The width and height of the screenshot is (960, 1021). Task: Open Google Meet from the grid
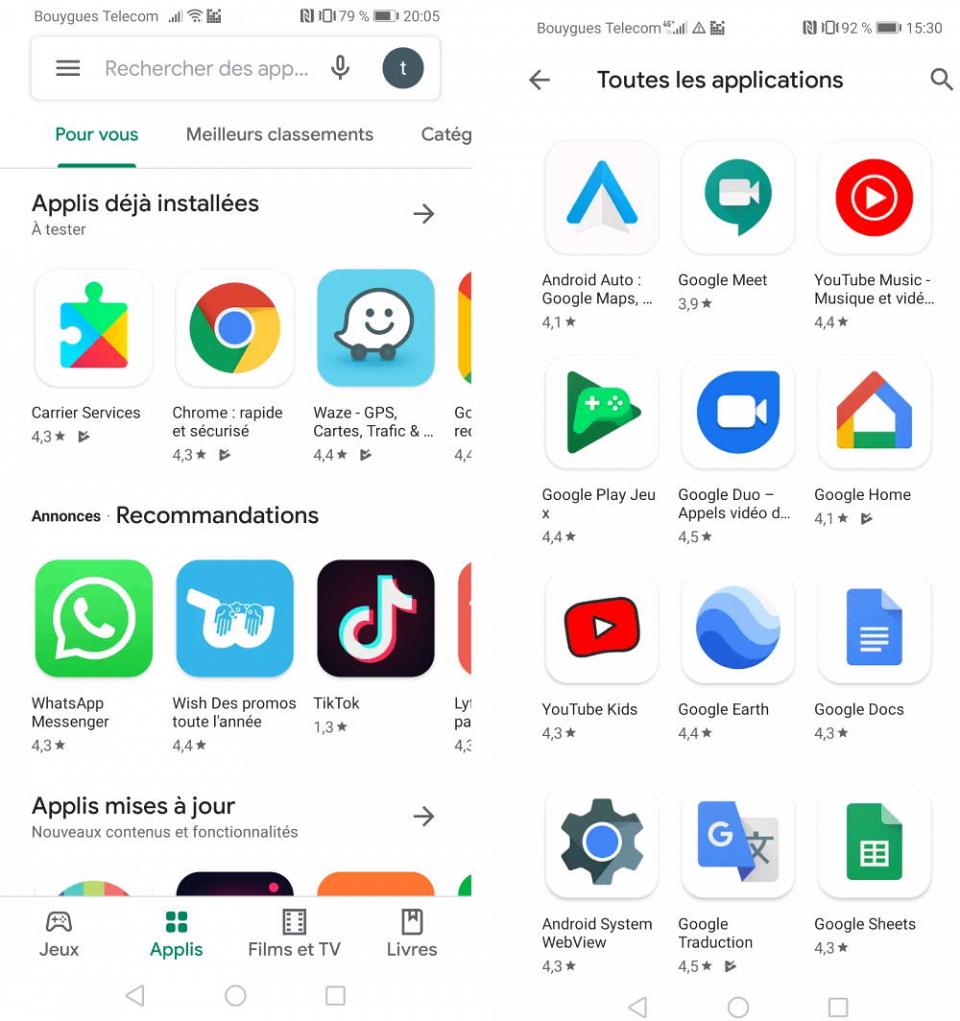(x=738, y=197)
